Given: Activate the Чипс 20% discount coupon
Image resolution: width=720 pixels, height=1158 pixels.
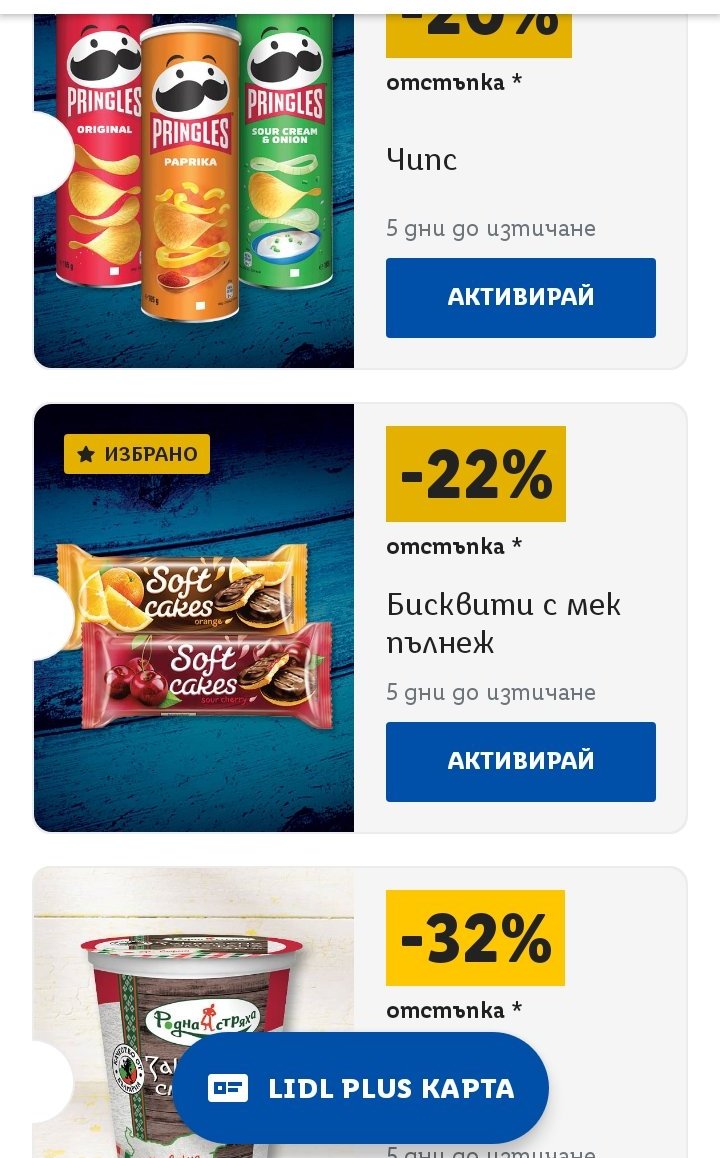Looking at the screenshot, I should (520, 297).
